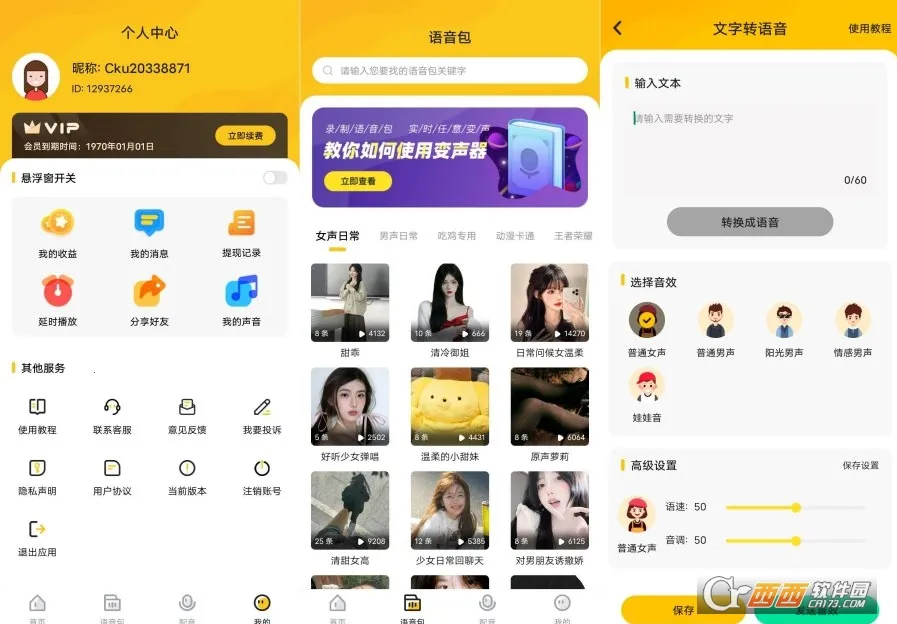The width and height of the screenshot is (897, 624).
Task: Tap the 语速 speed slider
Action: (x=795, y=507)
